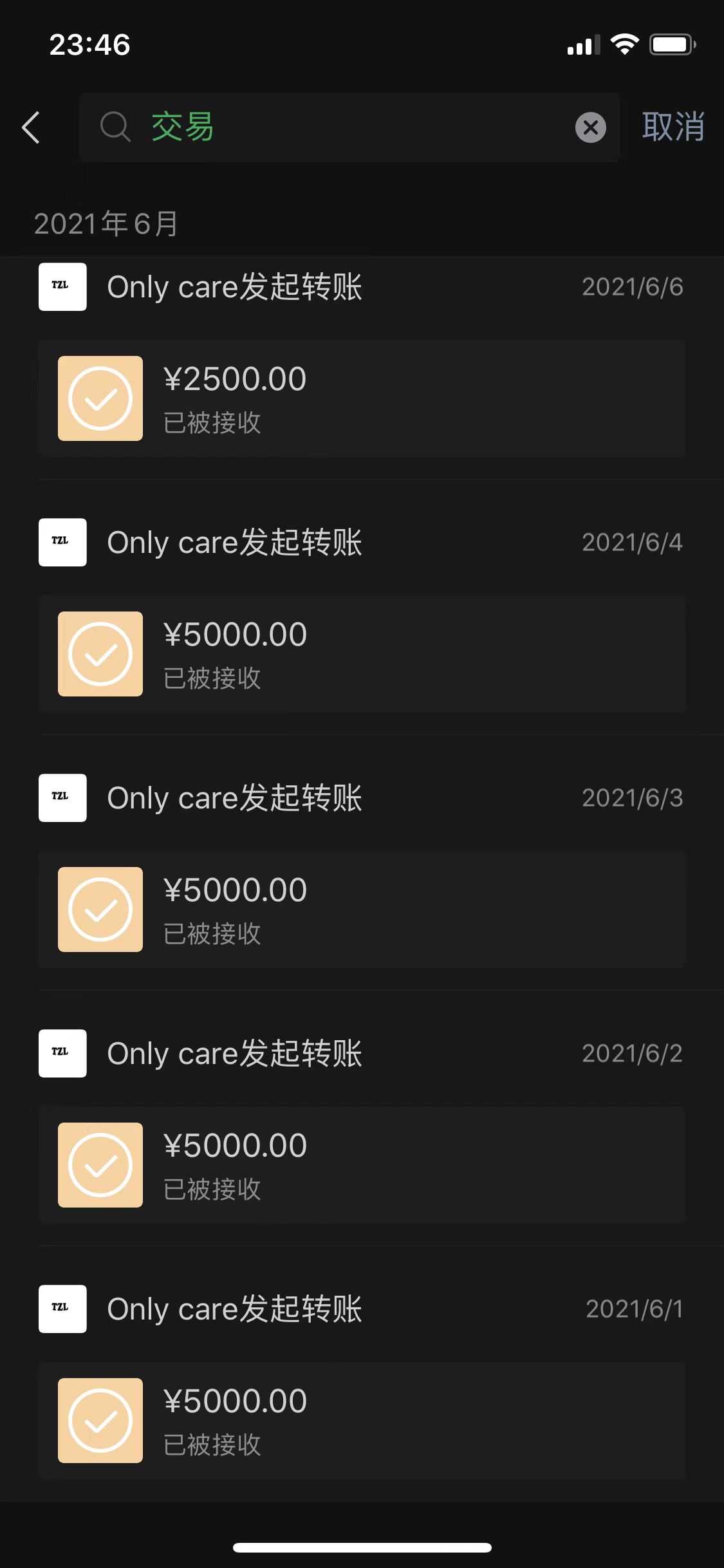Select the ¥5000.00 transfer dated 2021/6/2
The height and width of the screenshot is (1568, 724).
coord(362,1165)
